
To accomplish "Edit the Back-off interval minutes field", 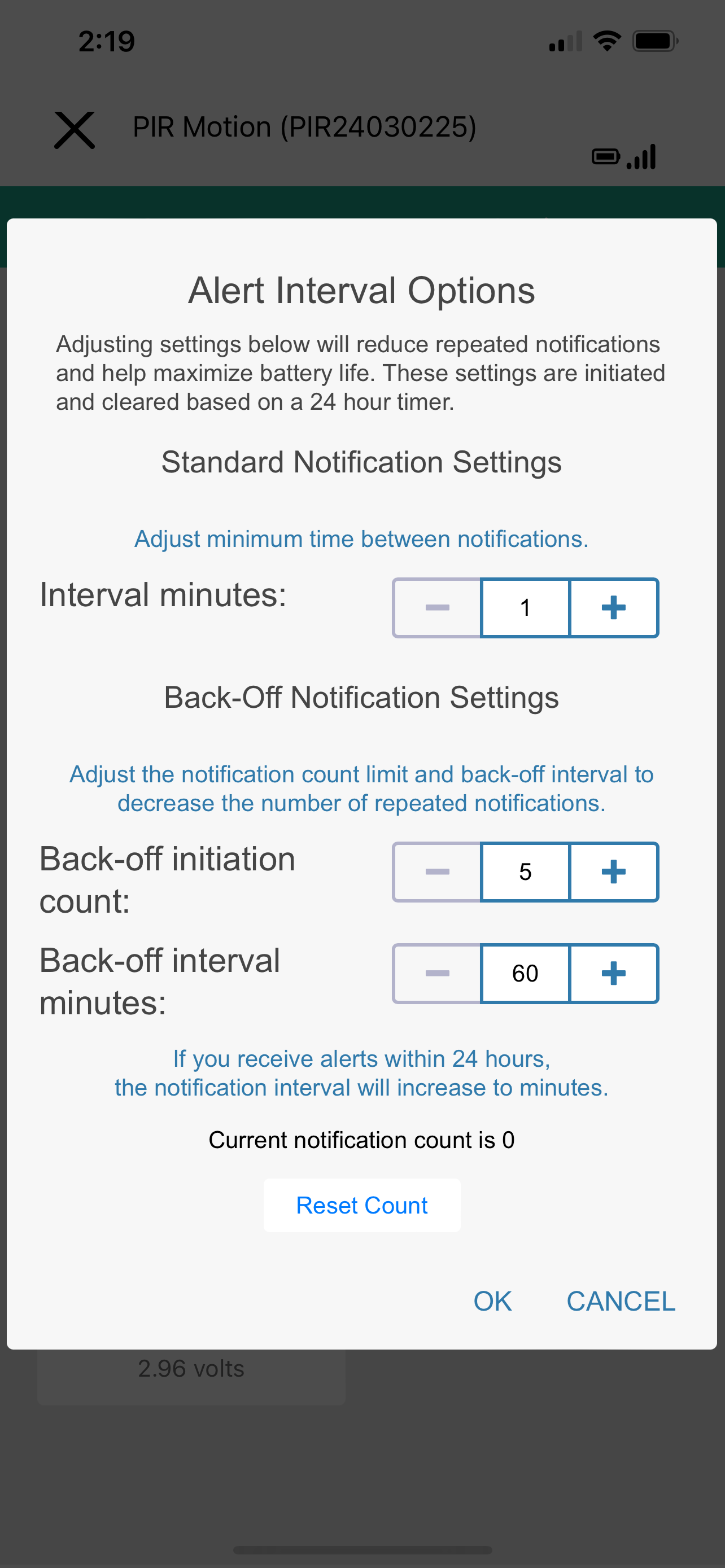I will 525,973.
